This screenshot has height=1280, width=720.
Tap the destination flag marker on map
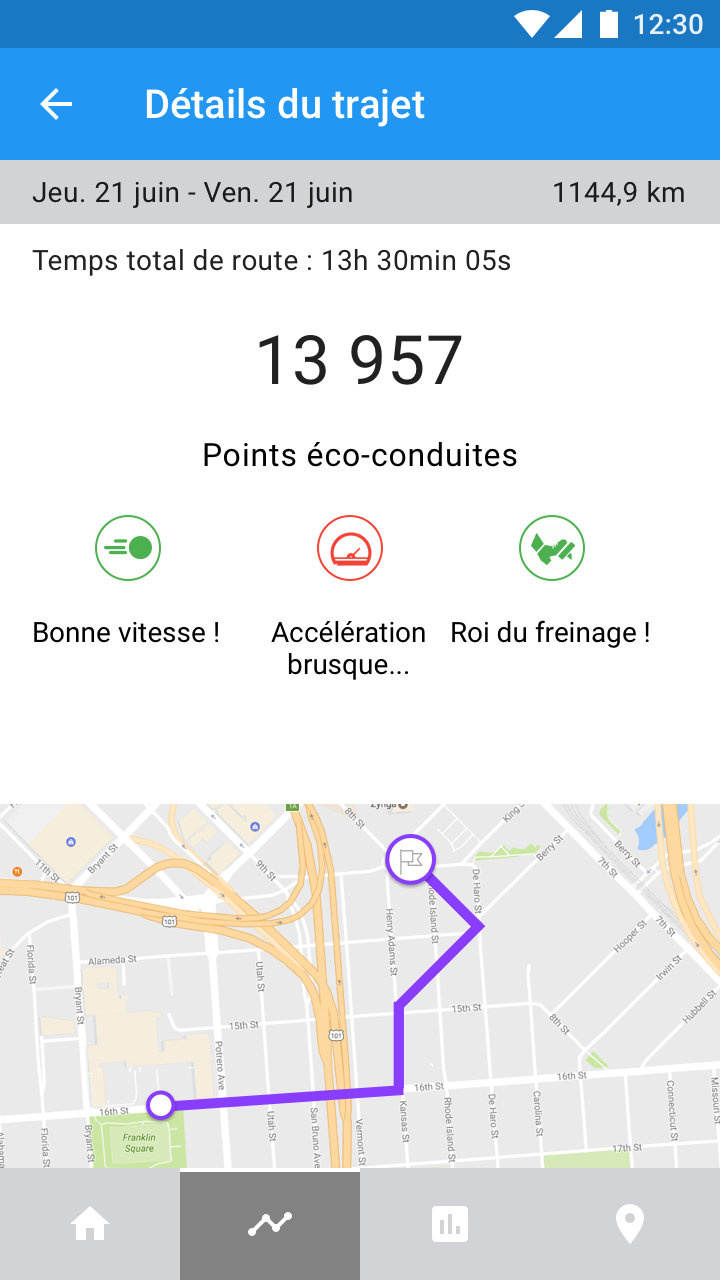coord(410,859)
